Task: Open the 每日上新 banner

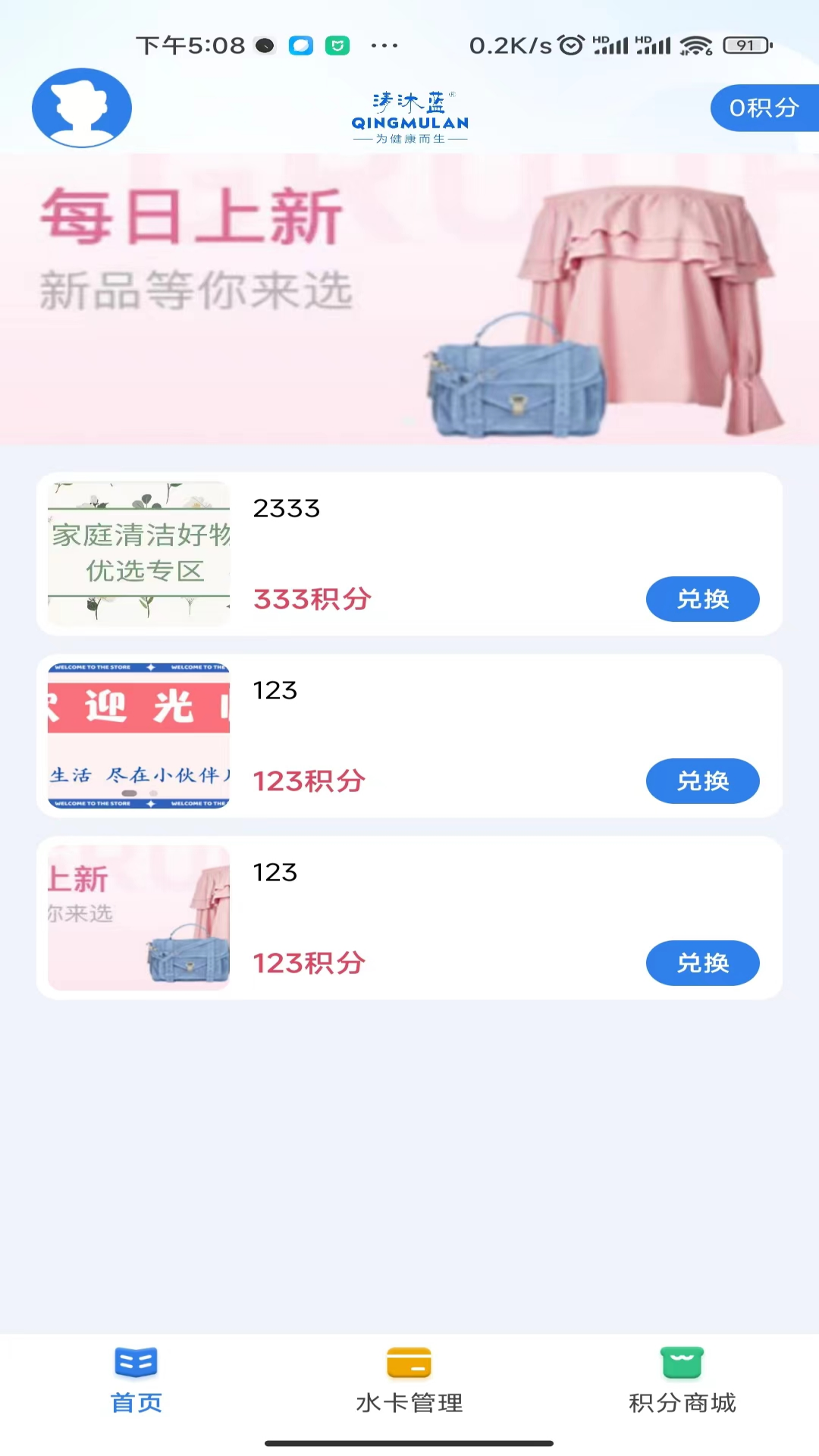Action: coord(409,300)
